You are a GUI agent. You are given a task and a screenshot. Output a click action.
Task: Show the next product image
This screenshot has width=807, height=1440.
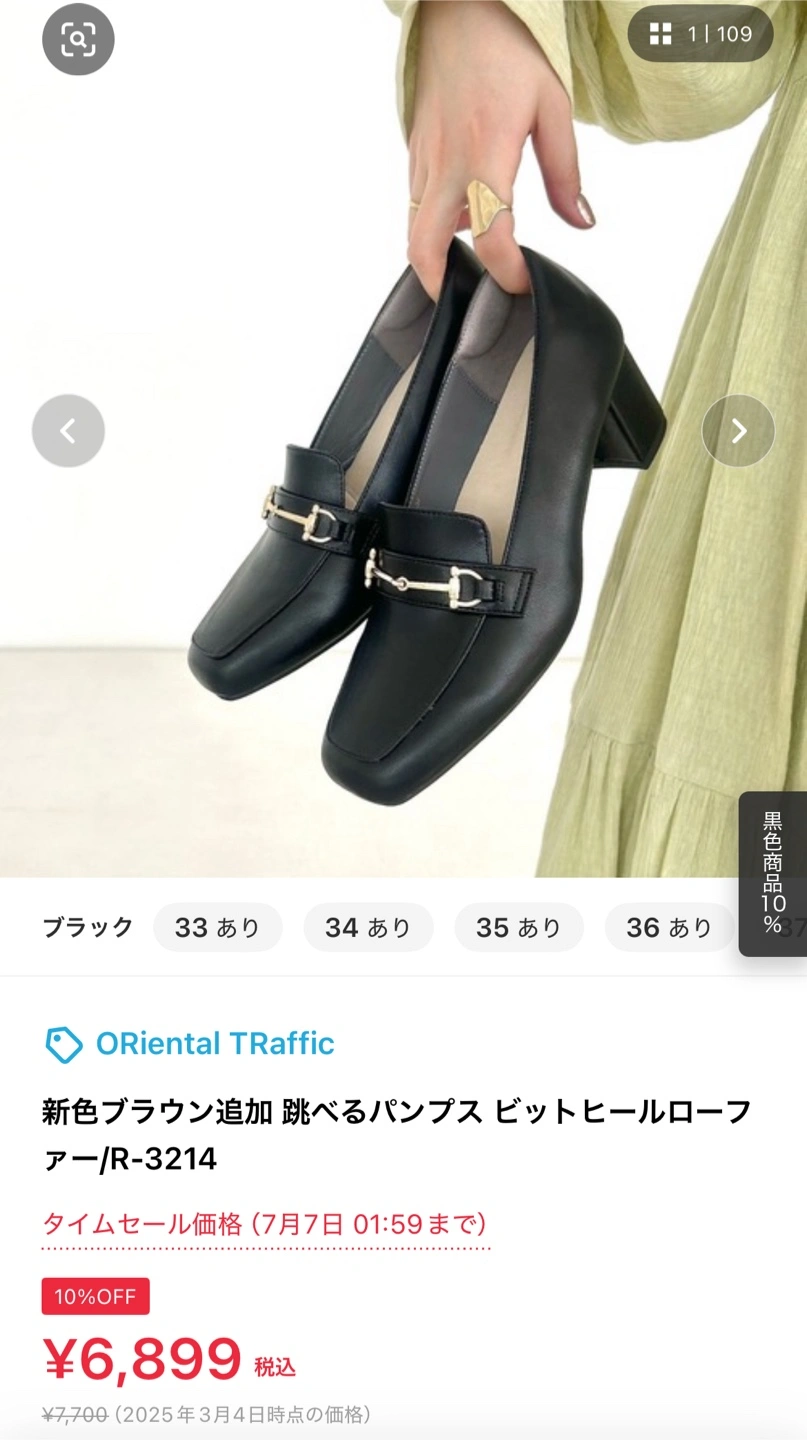click(738, 431)
